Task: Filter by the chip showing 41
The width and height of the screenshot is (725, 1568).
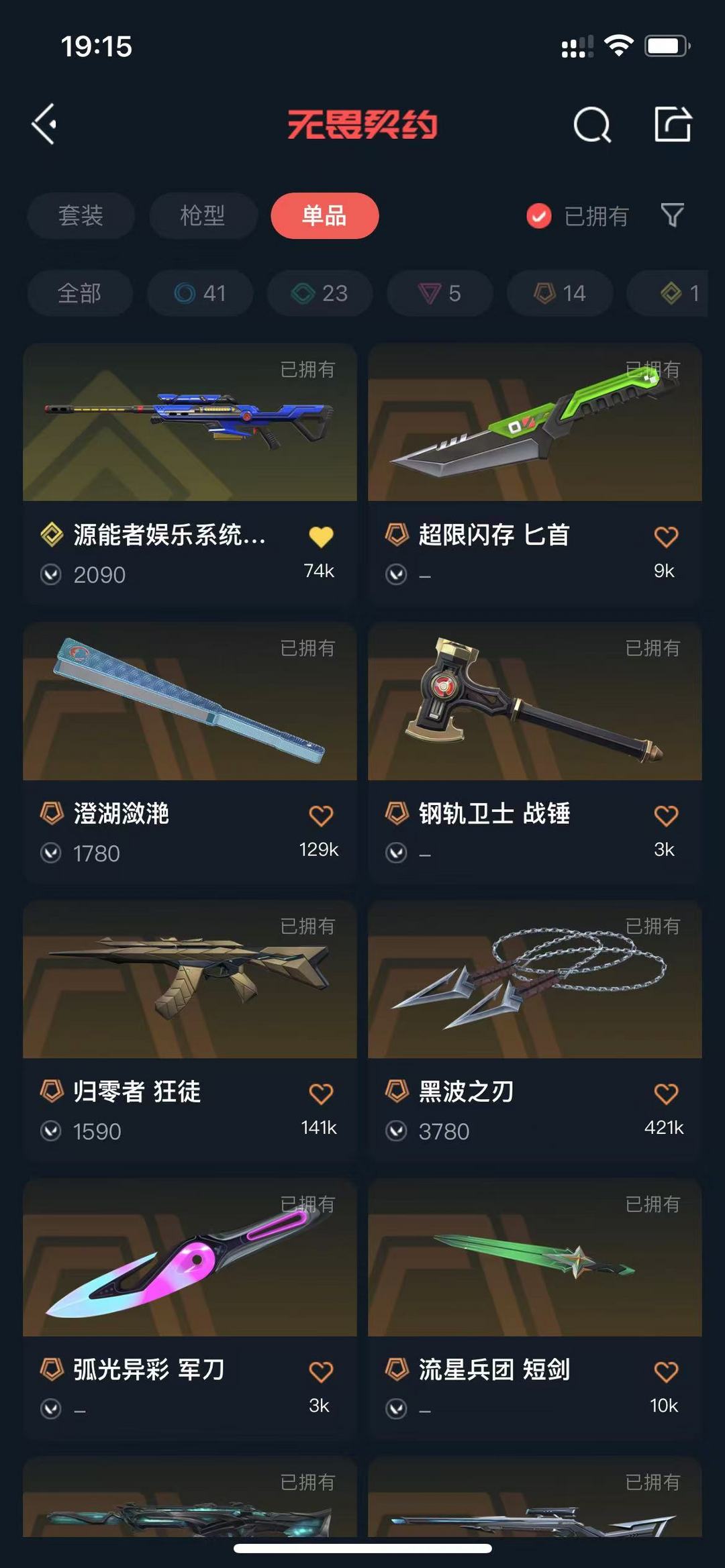Action: pos(200,293)
